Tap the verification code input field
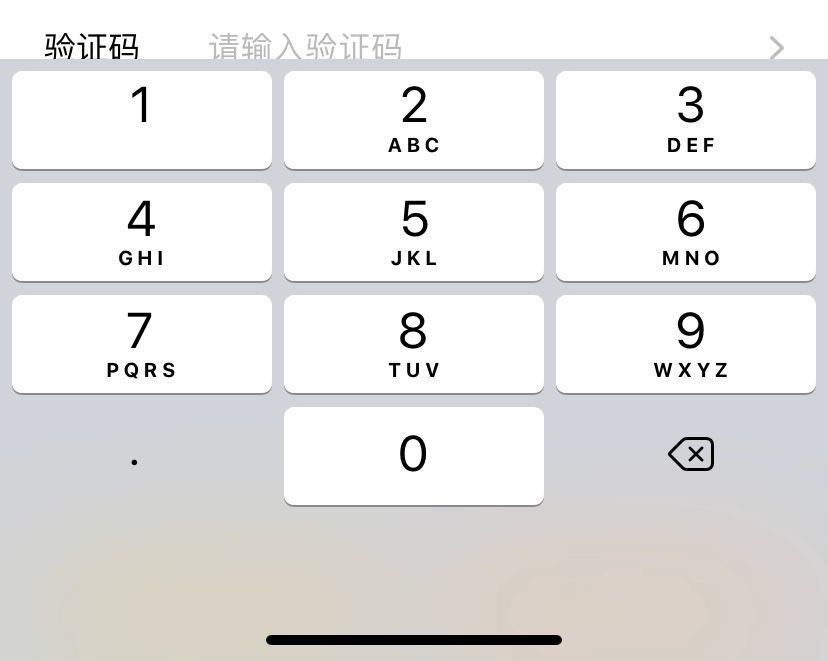The height and width of the screenshot is (661, 828). tap(400, 45)
